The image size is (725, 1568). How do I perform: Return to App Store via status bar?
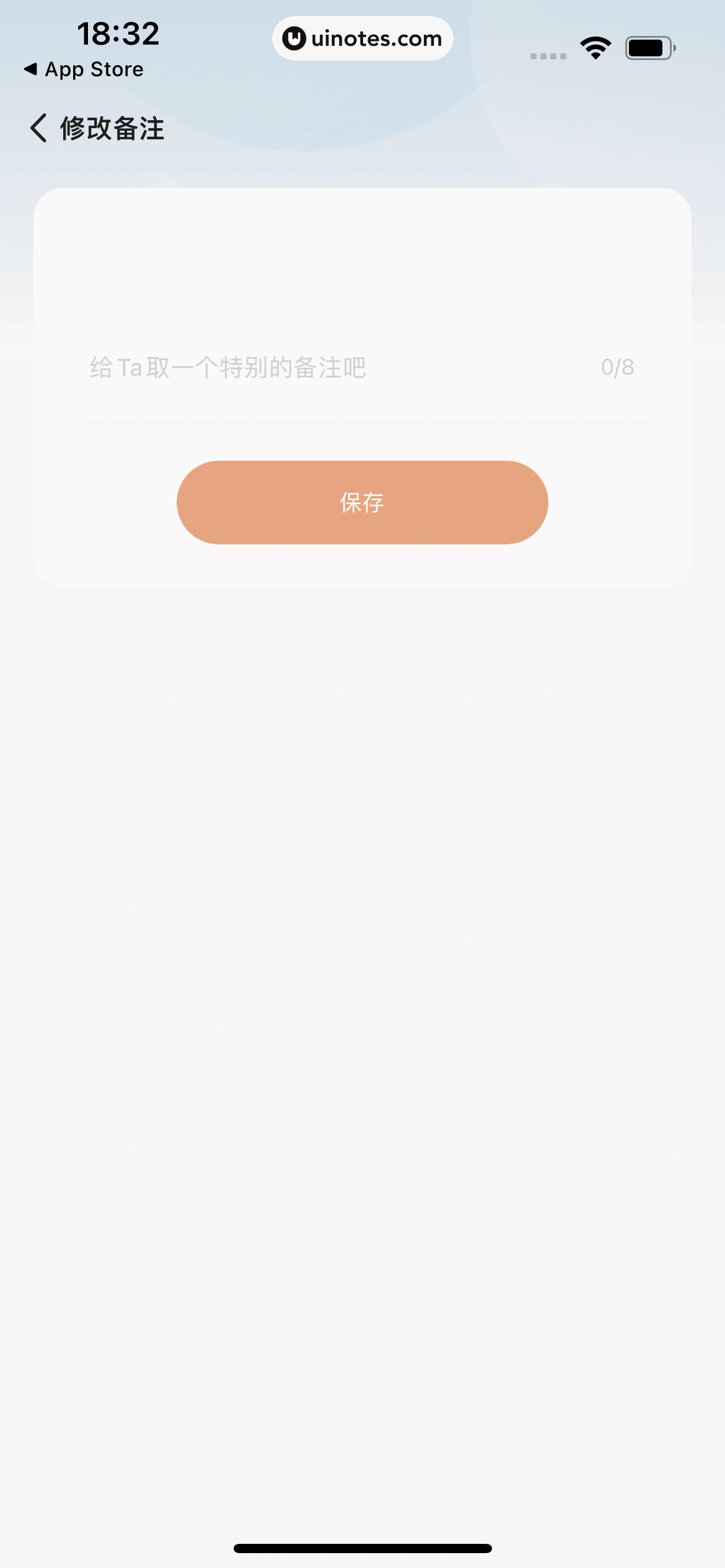click(x=84, y=69)
